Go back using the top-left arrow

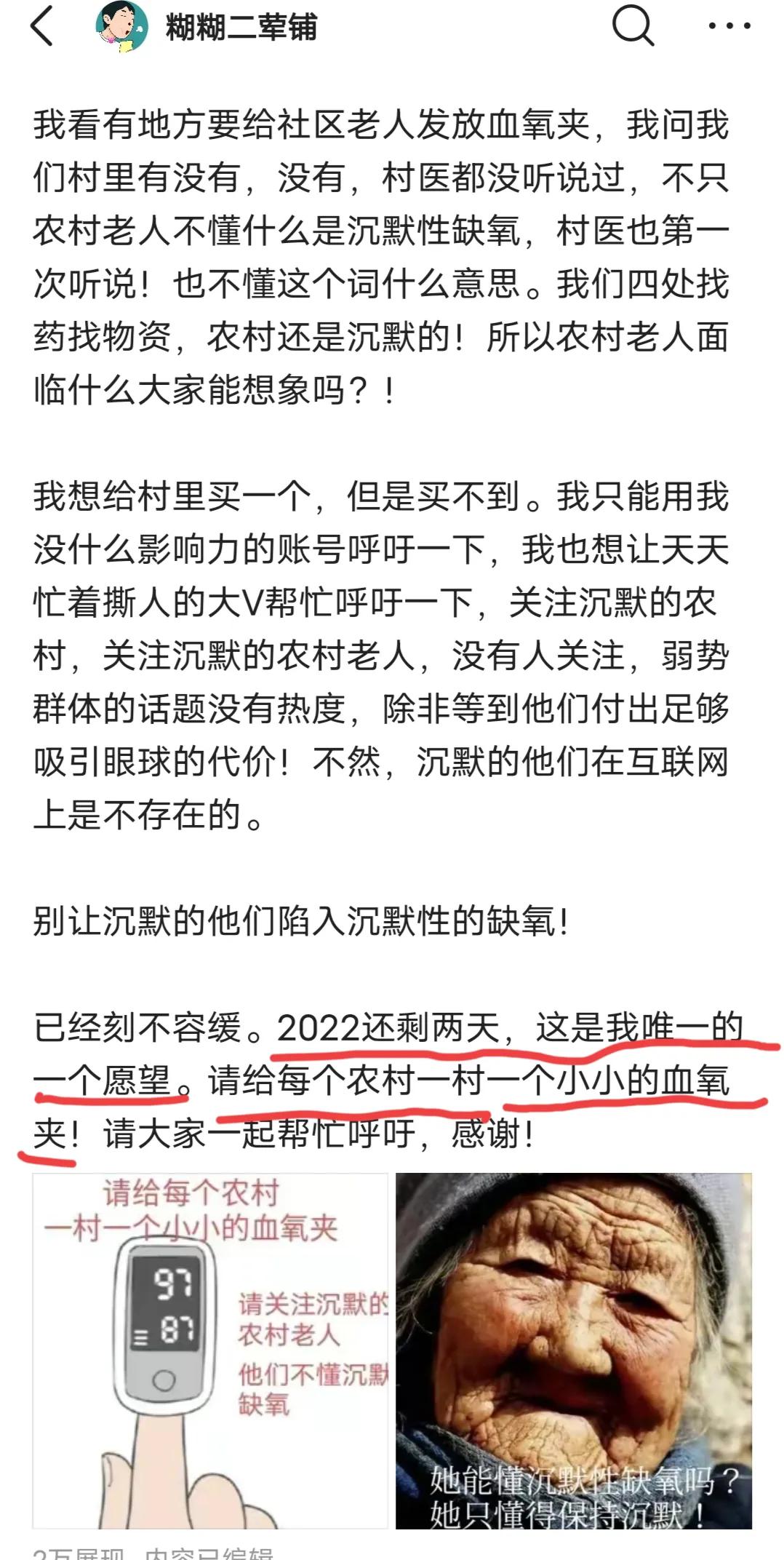click(x=42, y=26)
